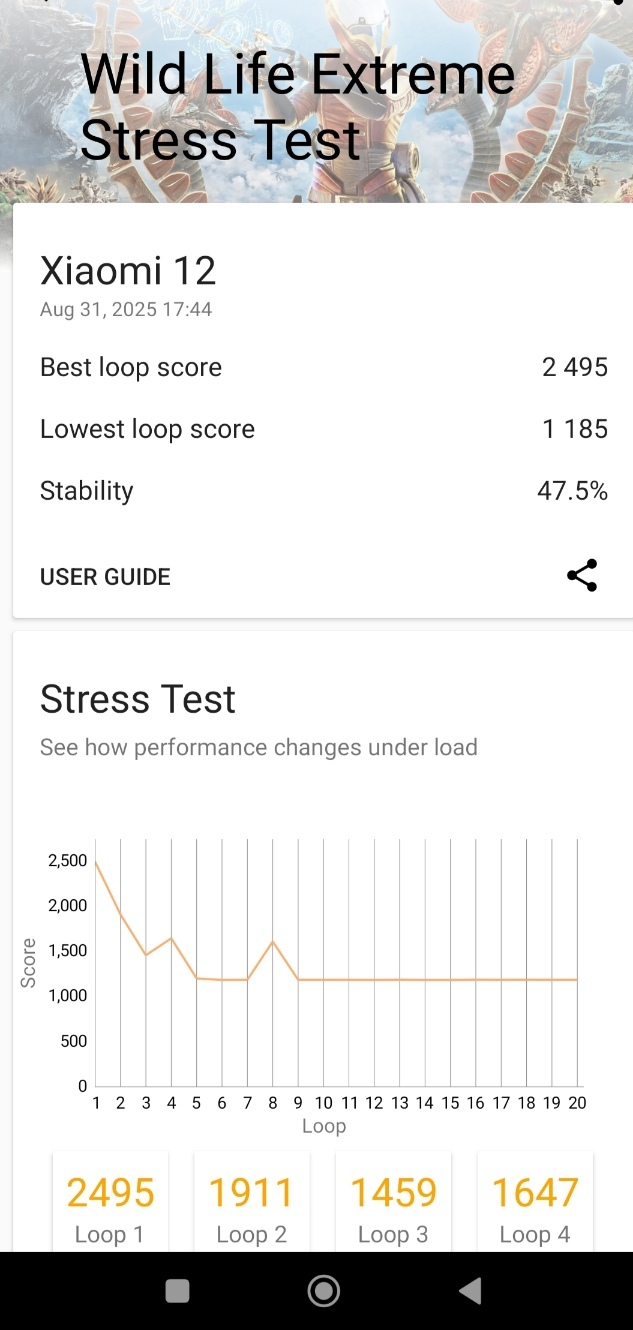Go back using the system back button
Screen dimensions: 633x1330
coord(470,1291)
